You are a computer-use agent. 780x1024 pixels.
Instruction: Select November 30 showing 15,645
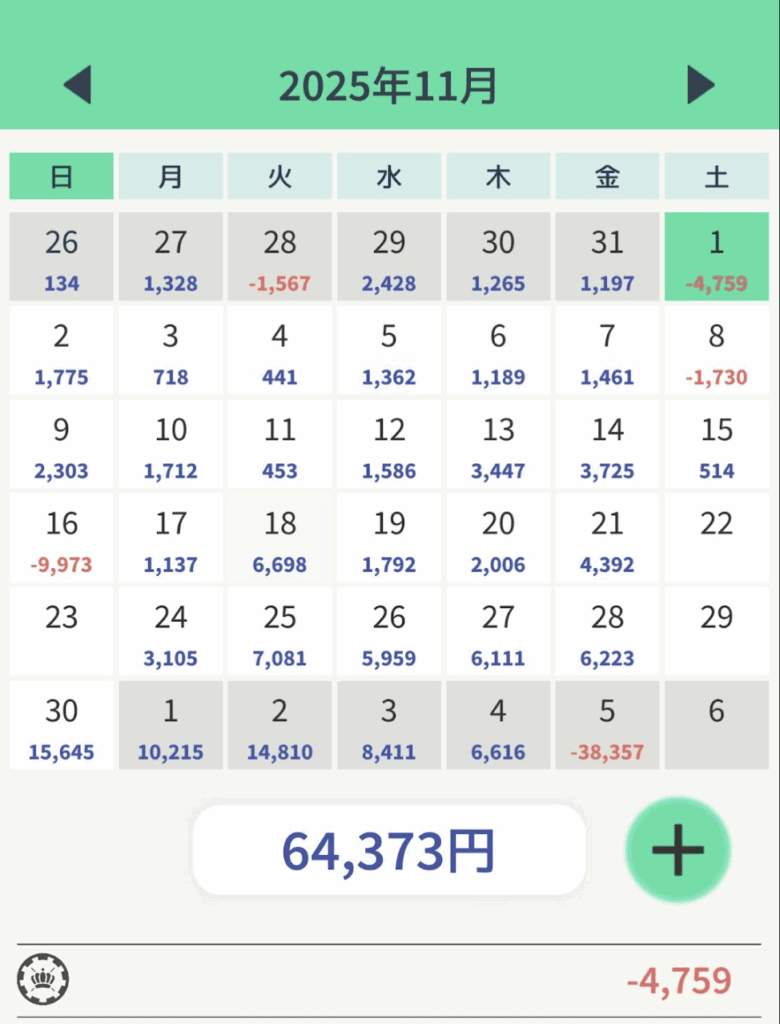tap(62, 726)
